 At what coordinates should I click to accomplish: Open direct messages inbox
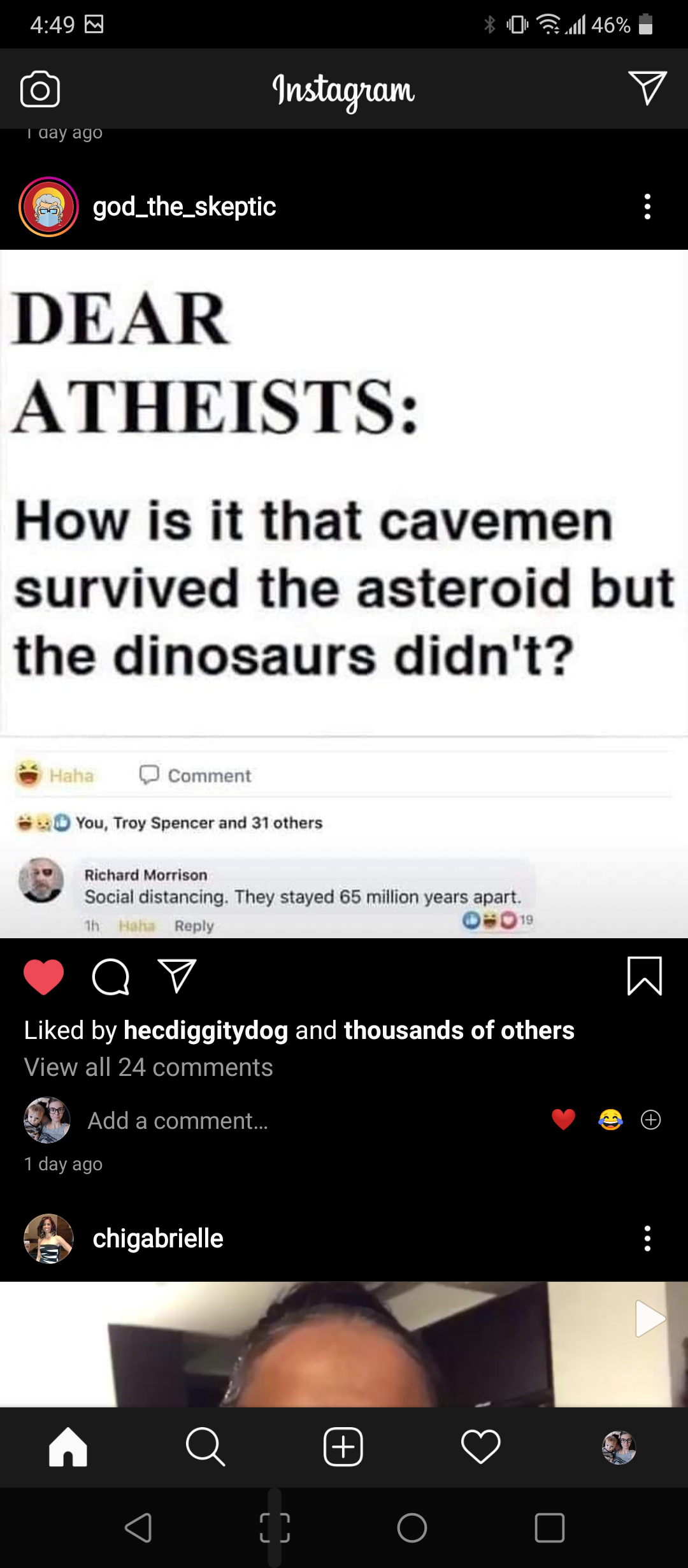point(647,88)
